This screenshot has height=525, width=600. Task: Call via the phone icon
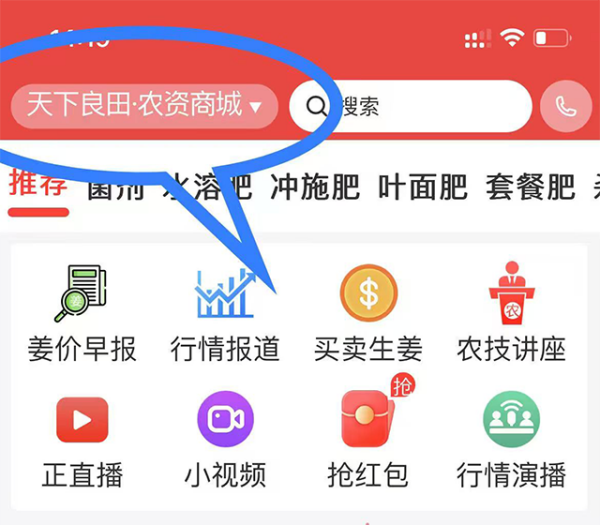(566, 106)
